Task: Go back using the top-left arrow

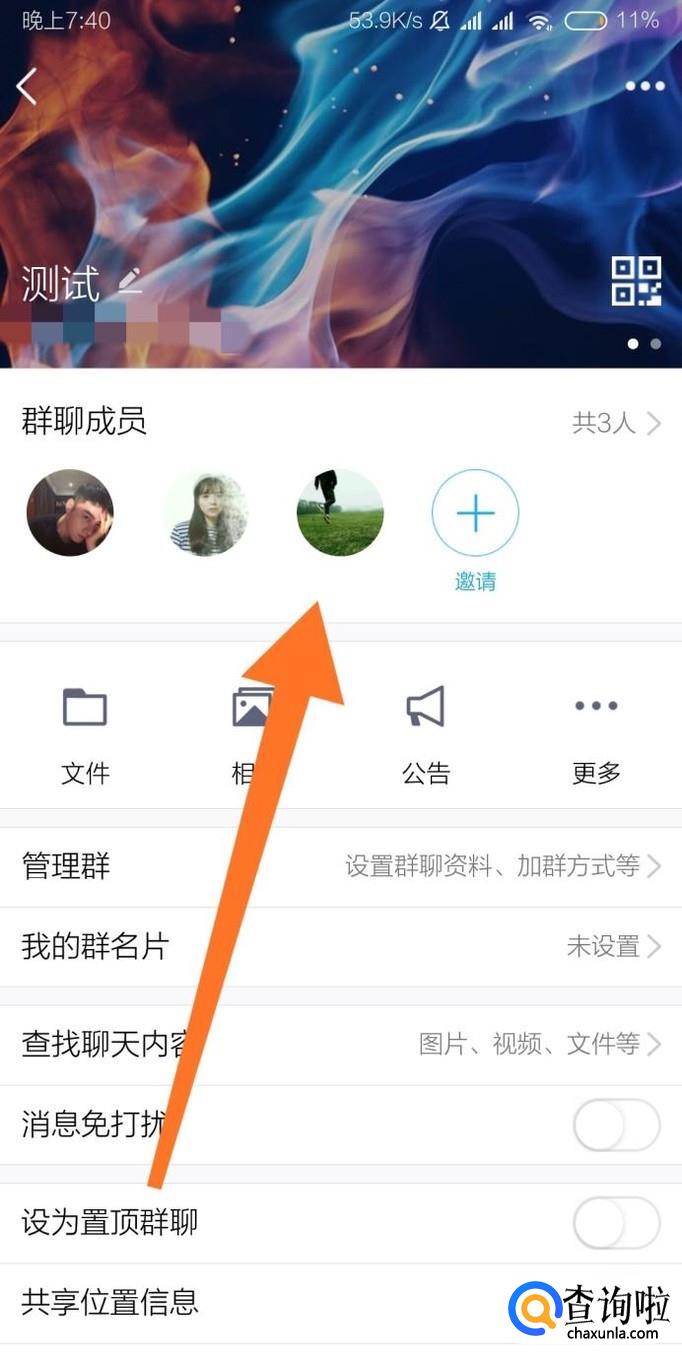Action: (27, 86)
